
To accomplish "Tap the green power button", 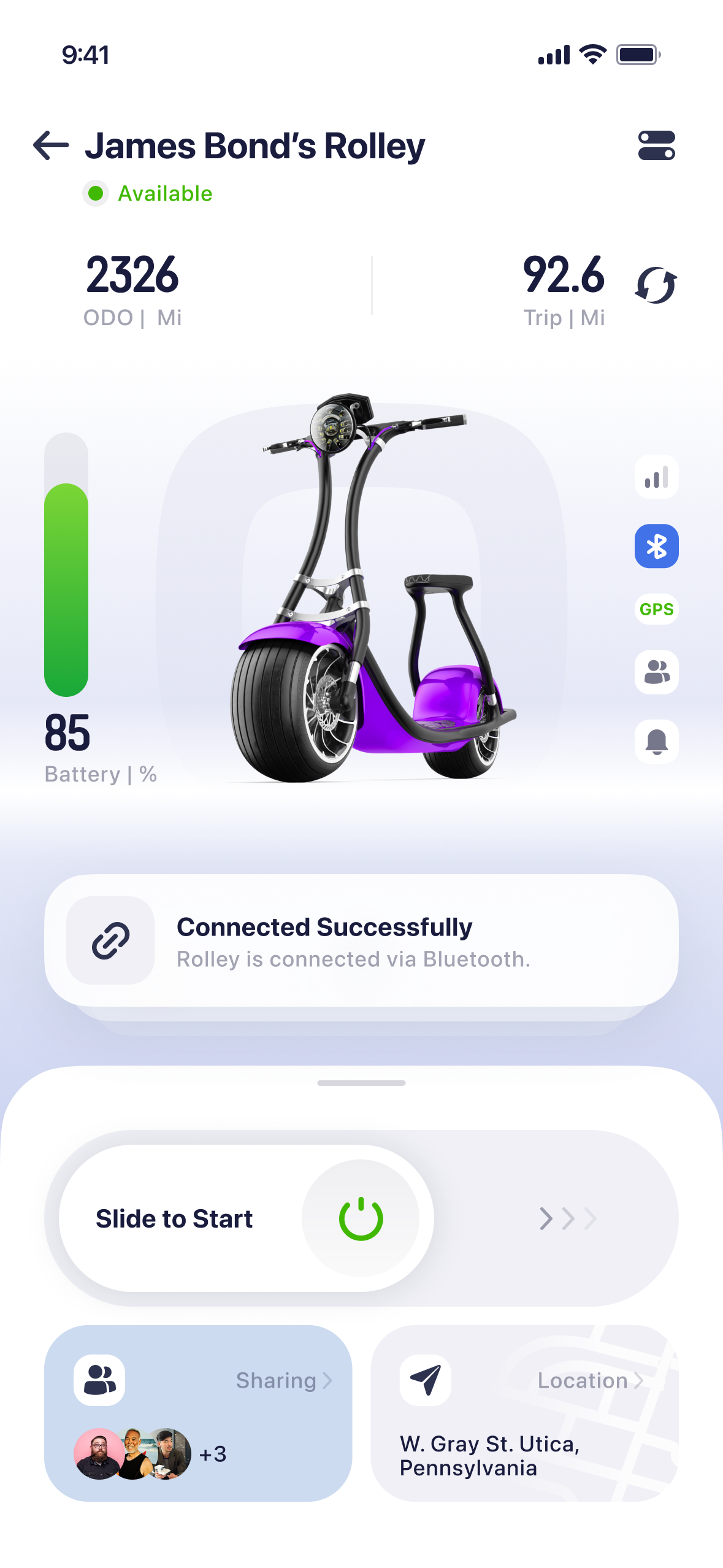I will 361,1218.
